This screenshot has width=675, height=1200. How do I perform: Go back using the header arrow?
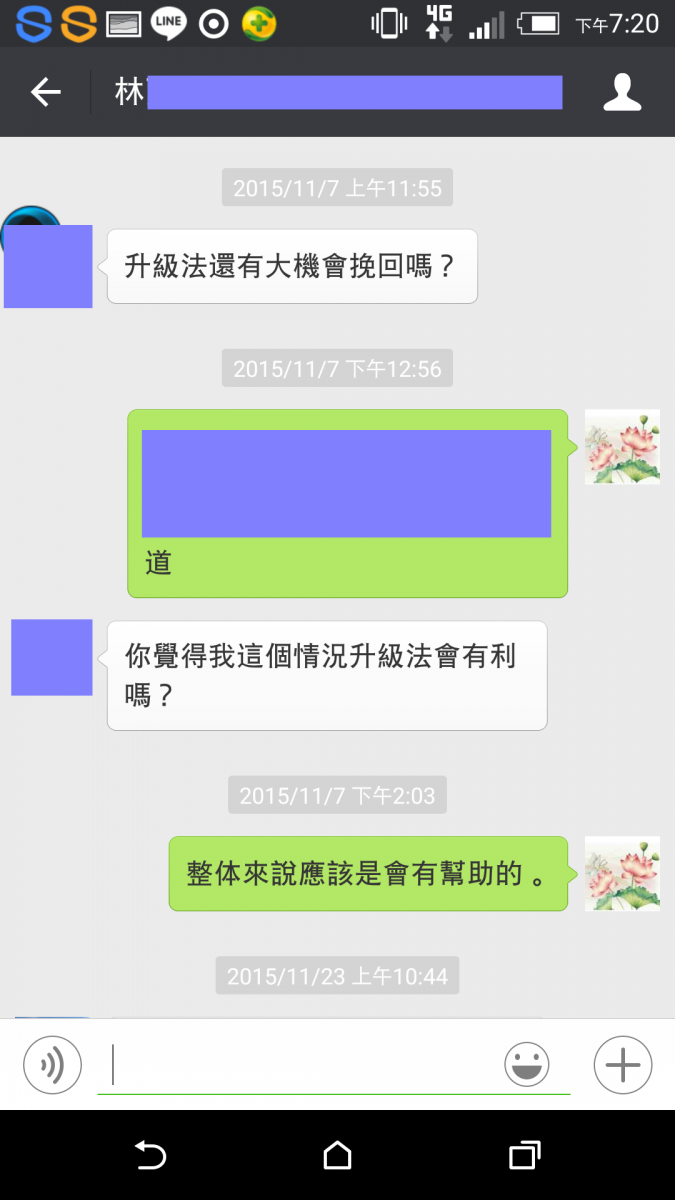click(45, 93)
